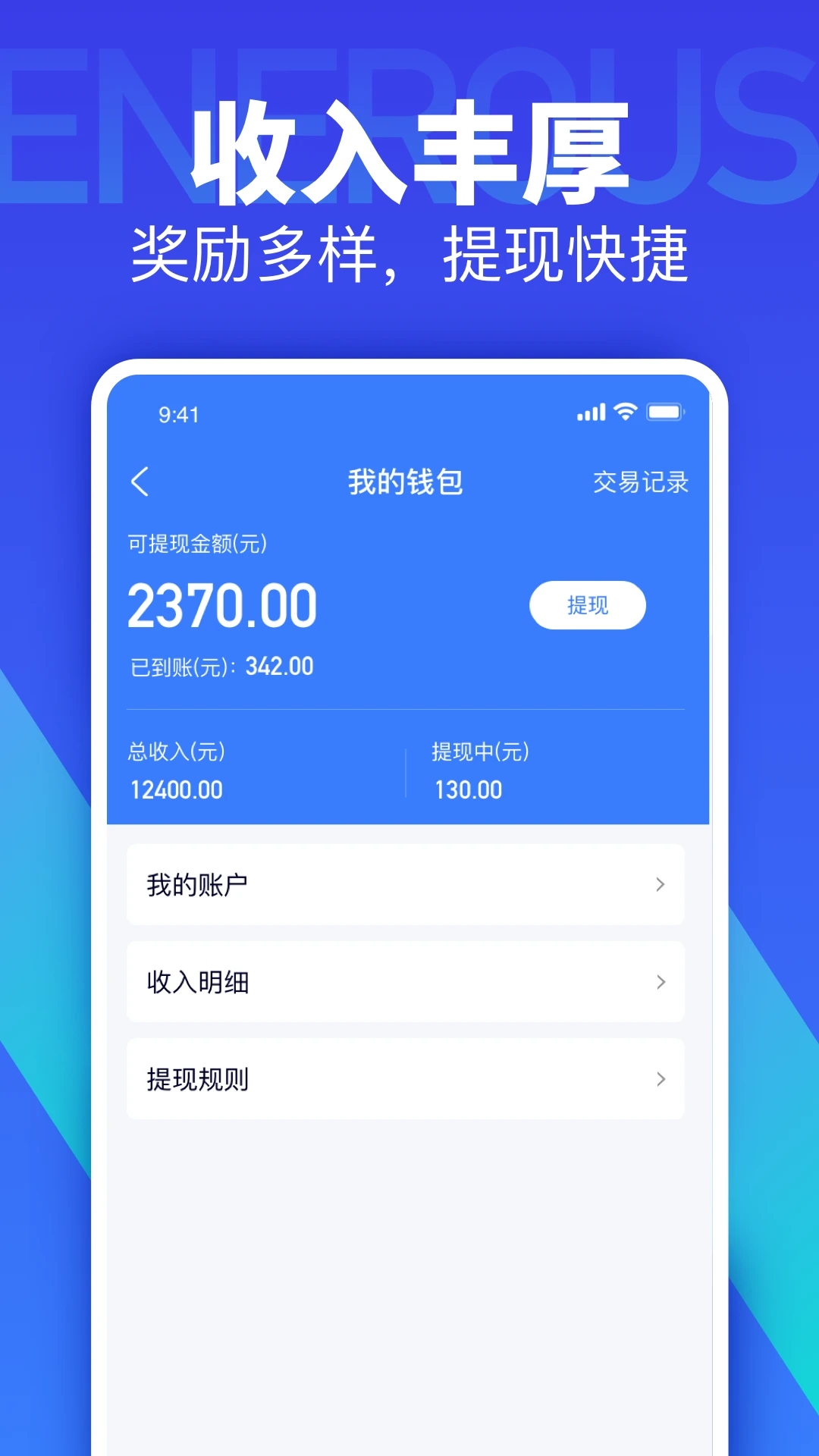Tap the withdrawable amount 2370.00
Viewport: 819px width, 1456px height.
coord(221,604)
